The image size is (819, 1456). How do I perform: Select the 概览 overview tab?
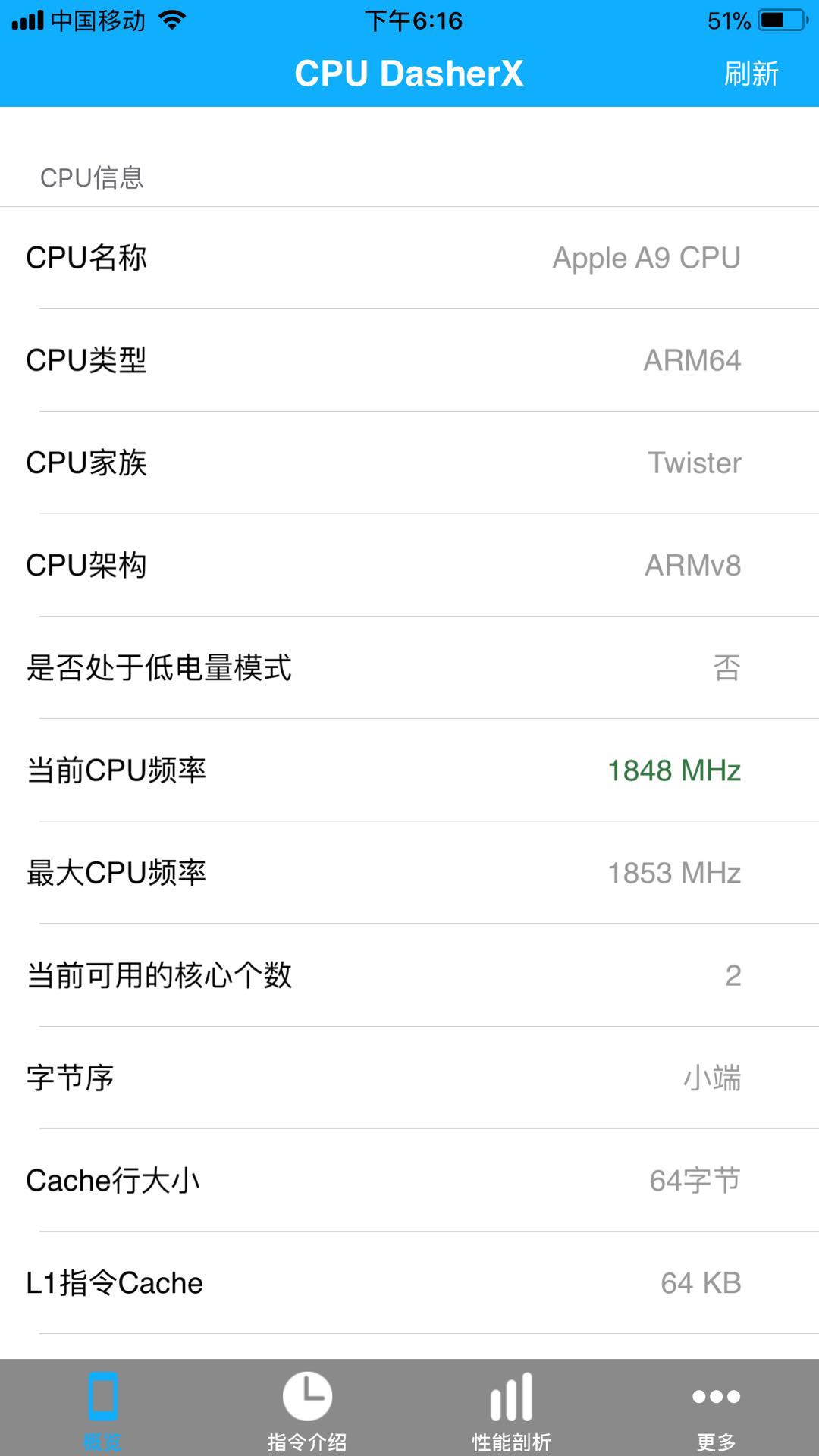click(102, 1409)
